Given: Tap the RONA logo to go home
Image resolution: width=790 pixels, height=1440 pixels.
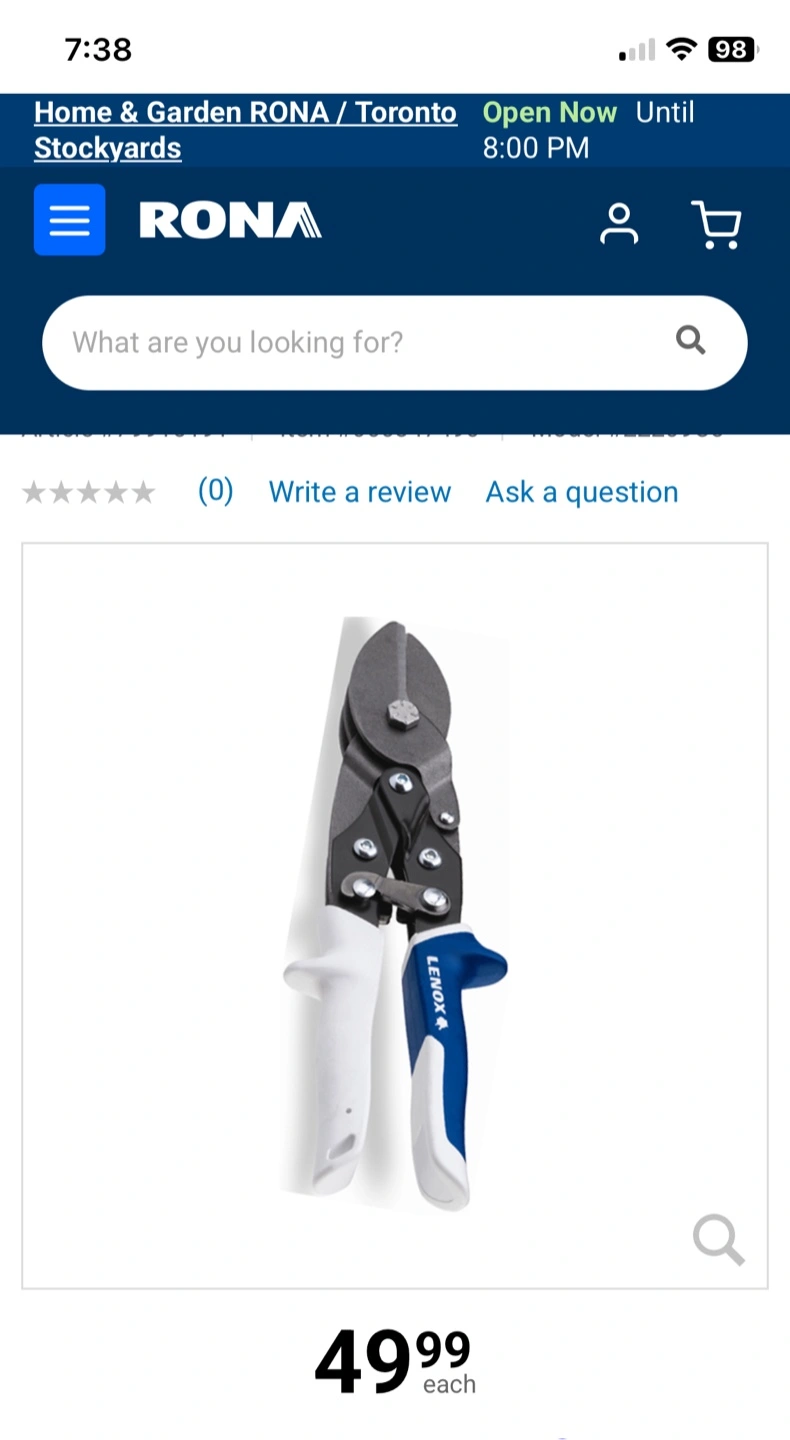Looking at the screenshot, I should coord(230,220).
